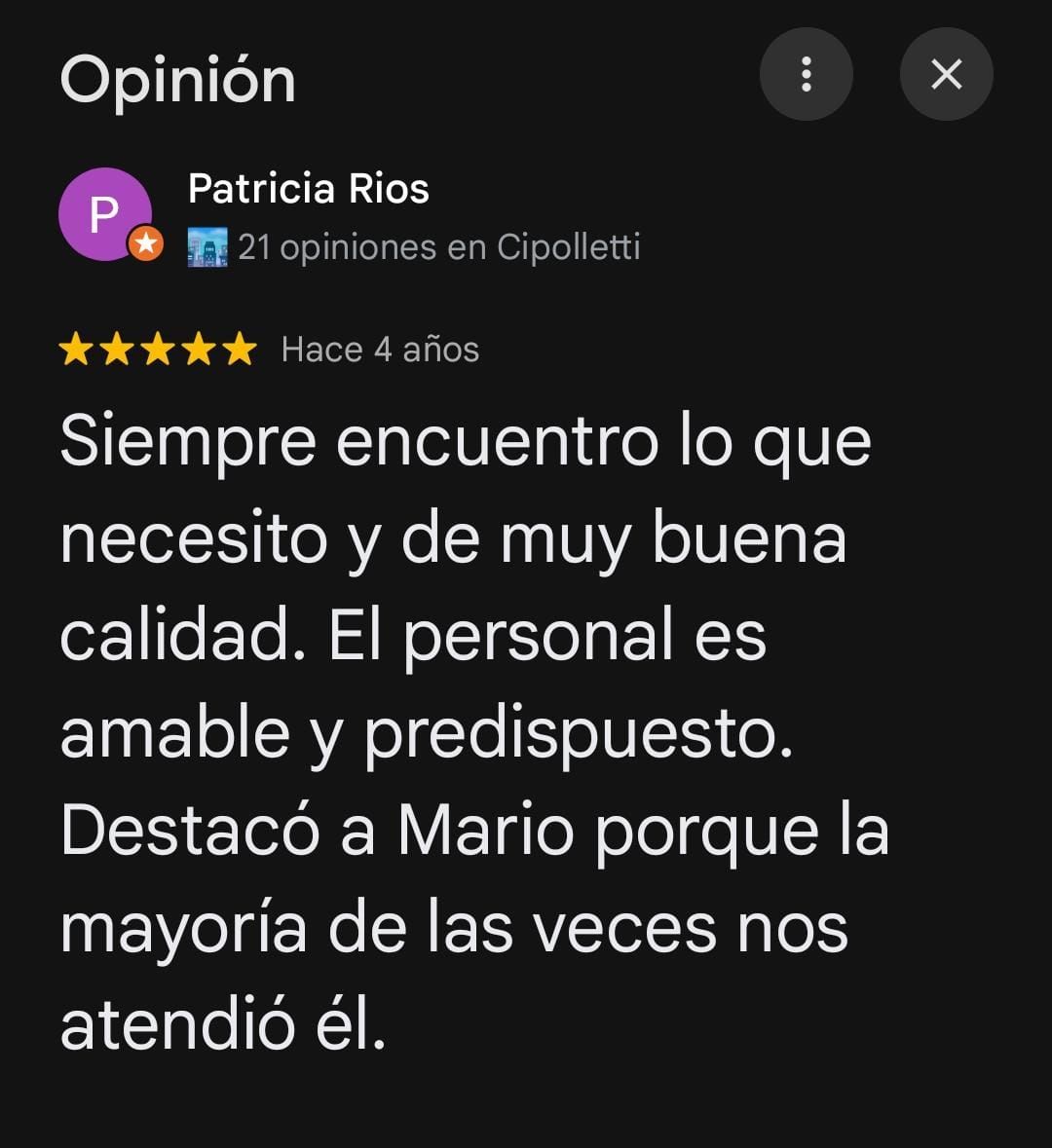Open Patricia Rios's reviewer profile
Viewport: 1052px width, 1148px height.
click(308, 189)
